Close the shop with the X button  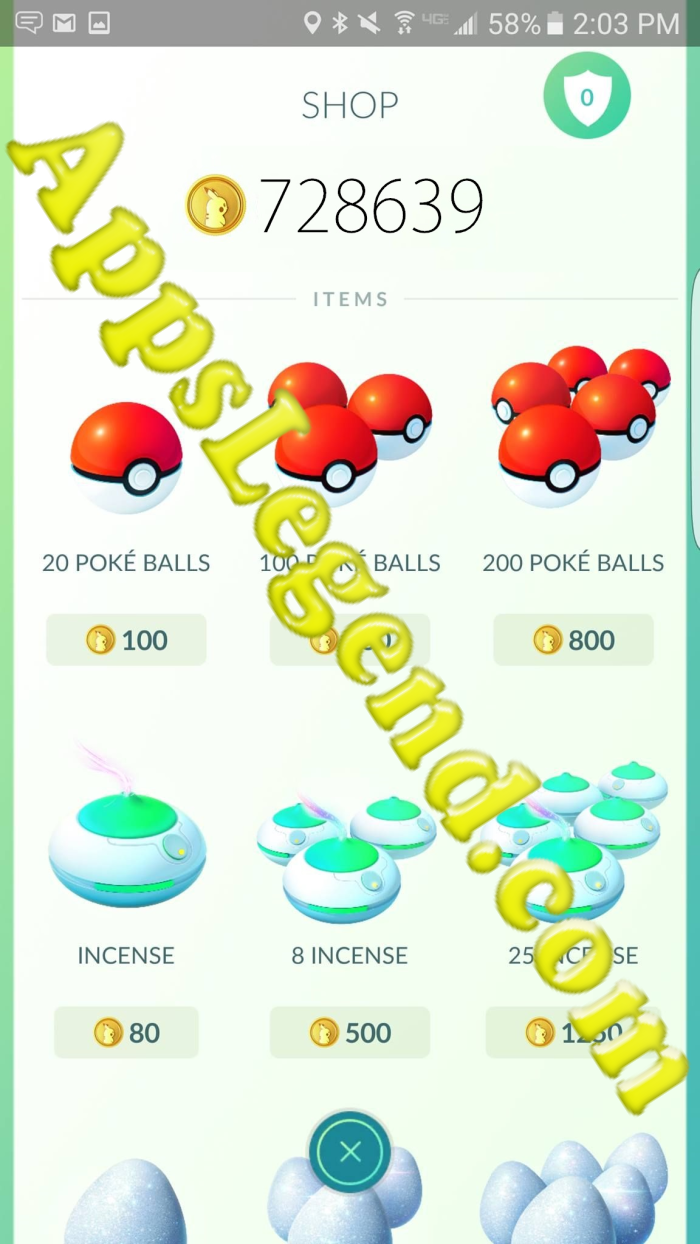tap(349, 1151)
